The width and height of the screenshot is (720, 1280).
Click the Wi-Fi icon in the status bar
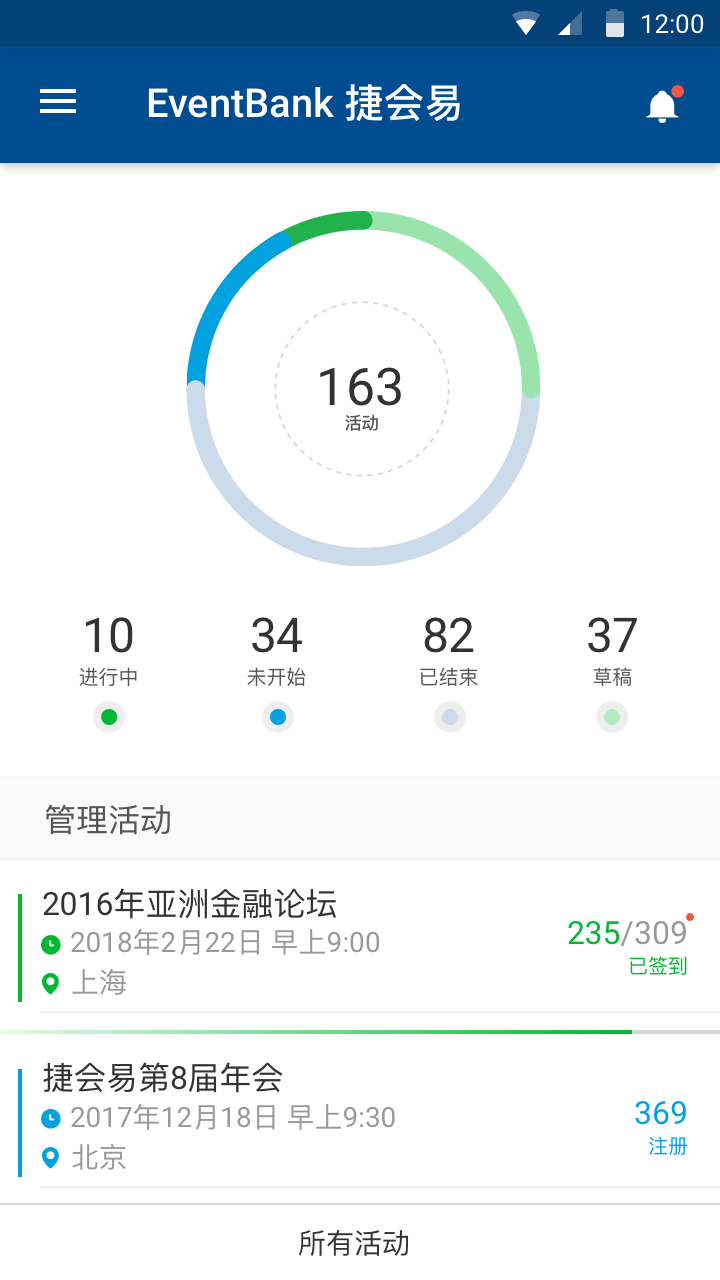524,23
